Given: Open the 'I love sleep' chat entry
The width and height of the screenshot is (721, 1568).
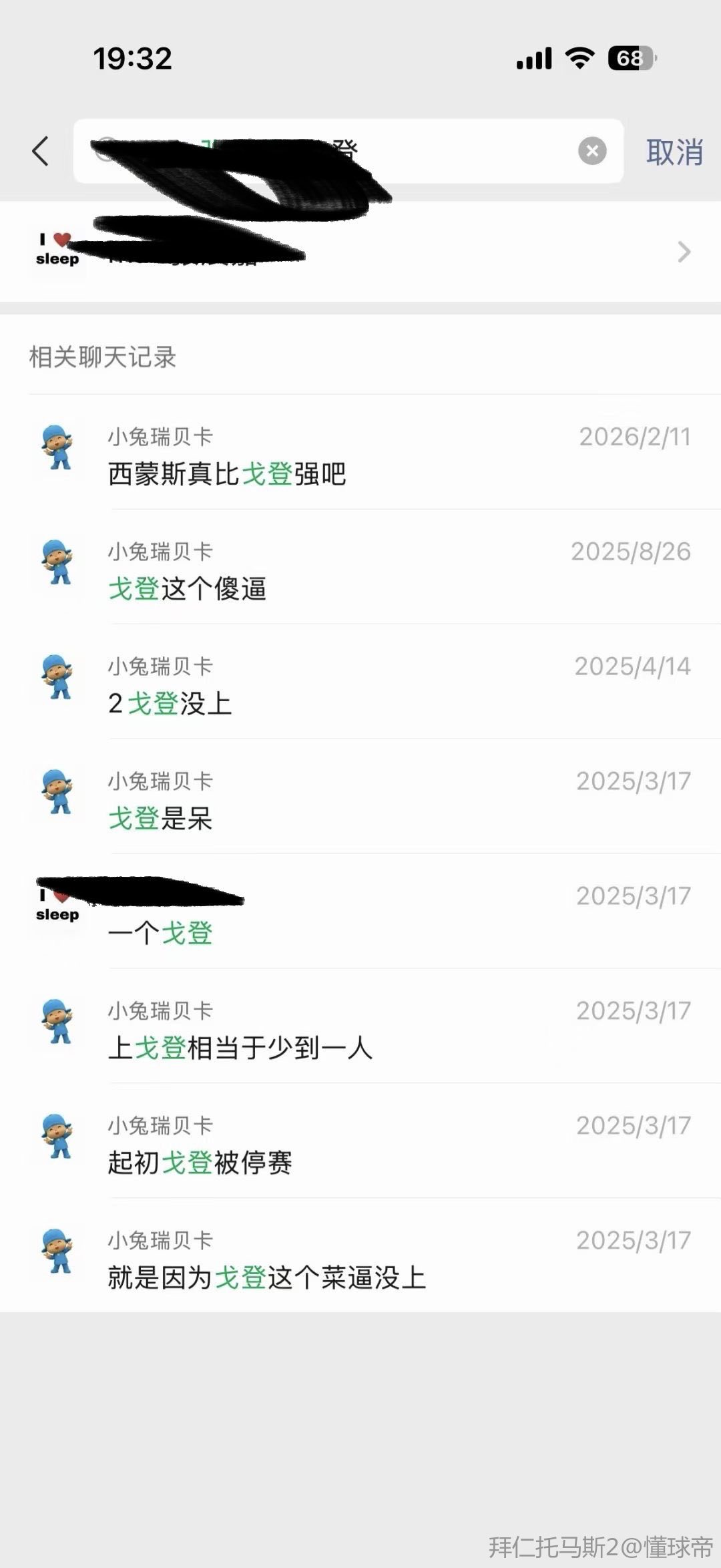Looking at the screenshot, I should click(360, 252).
